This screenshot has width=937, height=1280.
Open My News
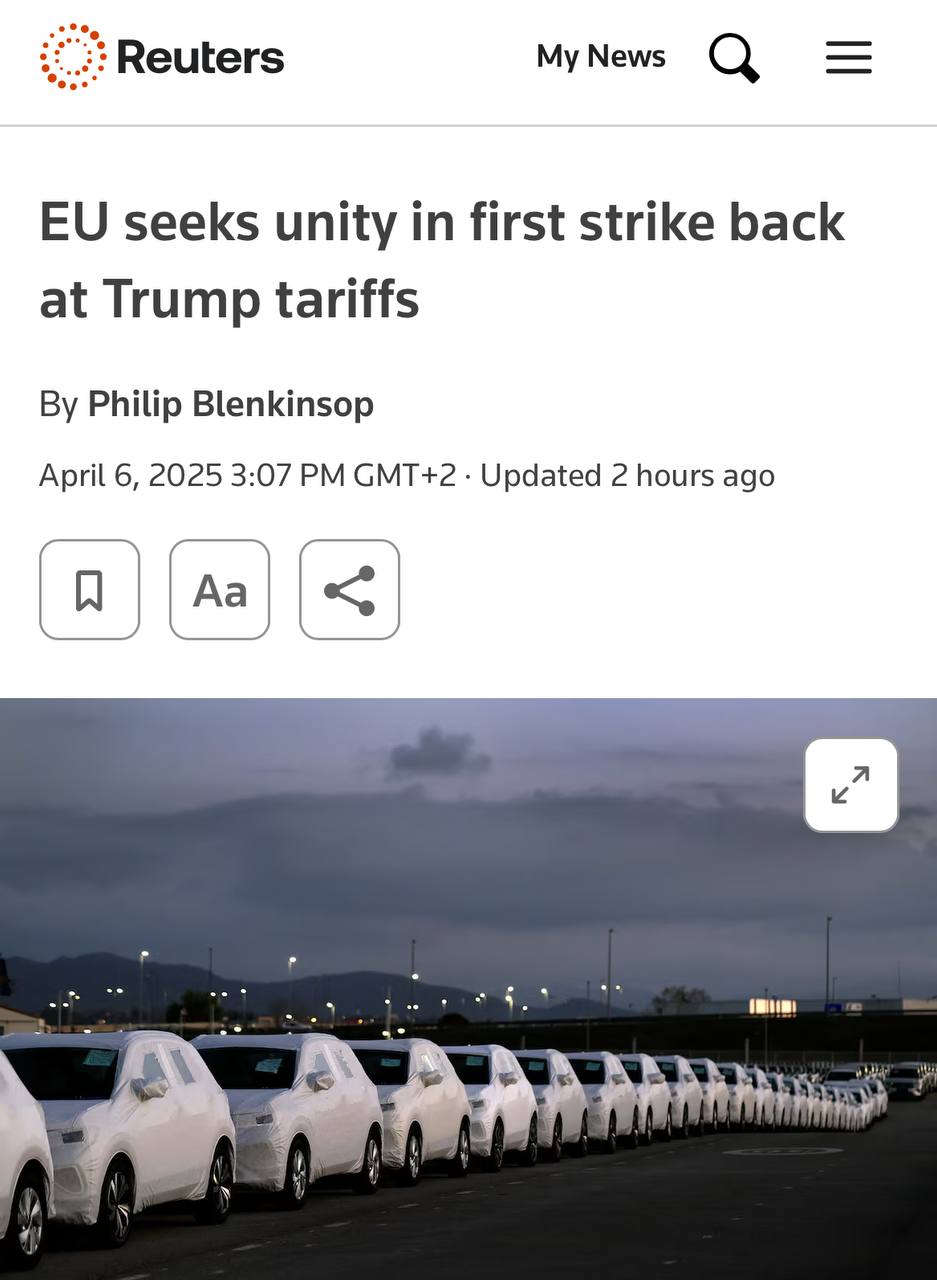click(600, 56)
